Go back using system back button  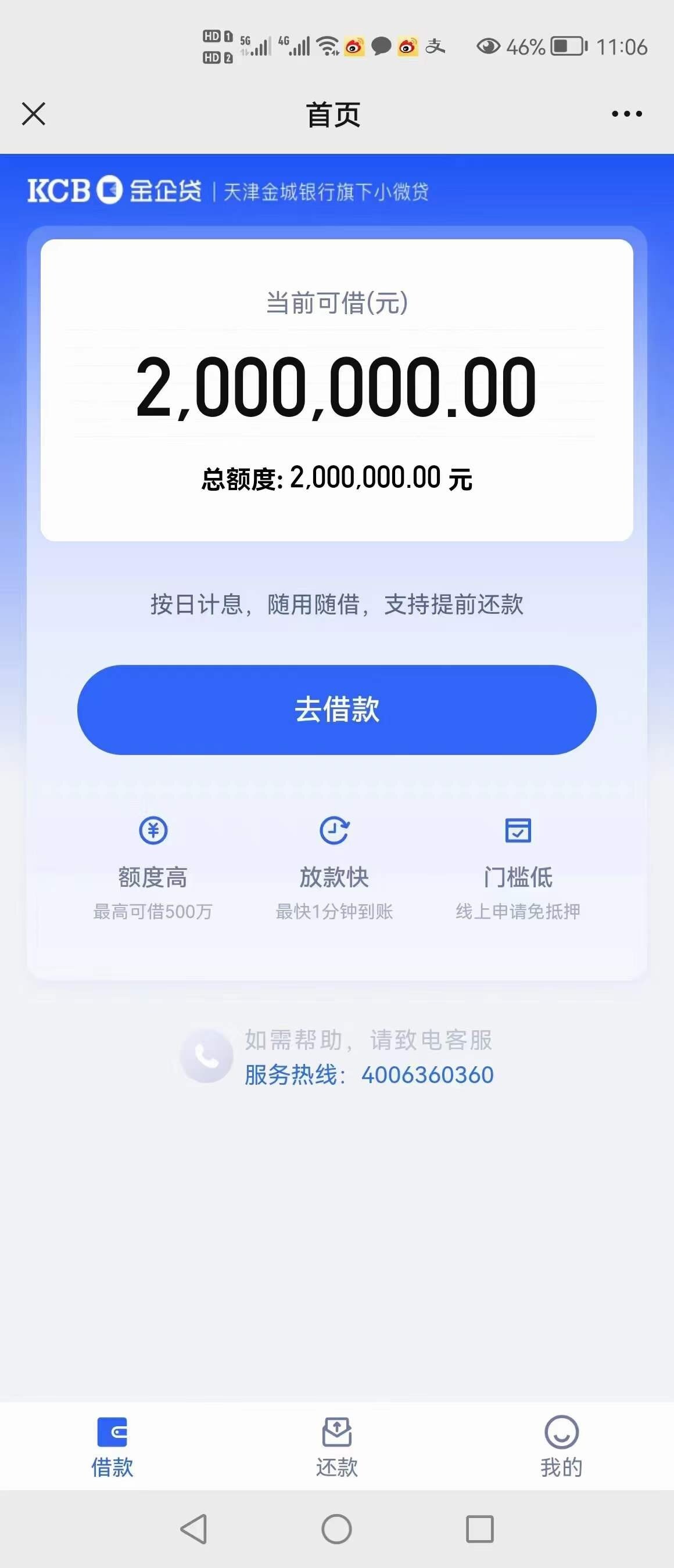coord(193,1529)
